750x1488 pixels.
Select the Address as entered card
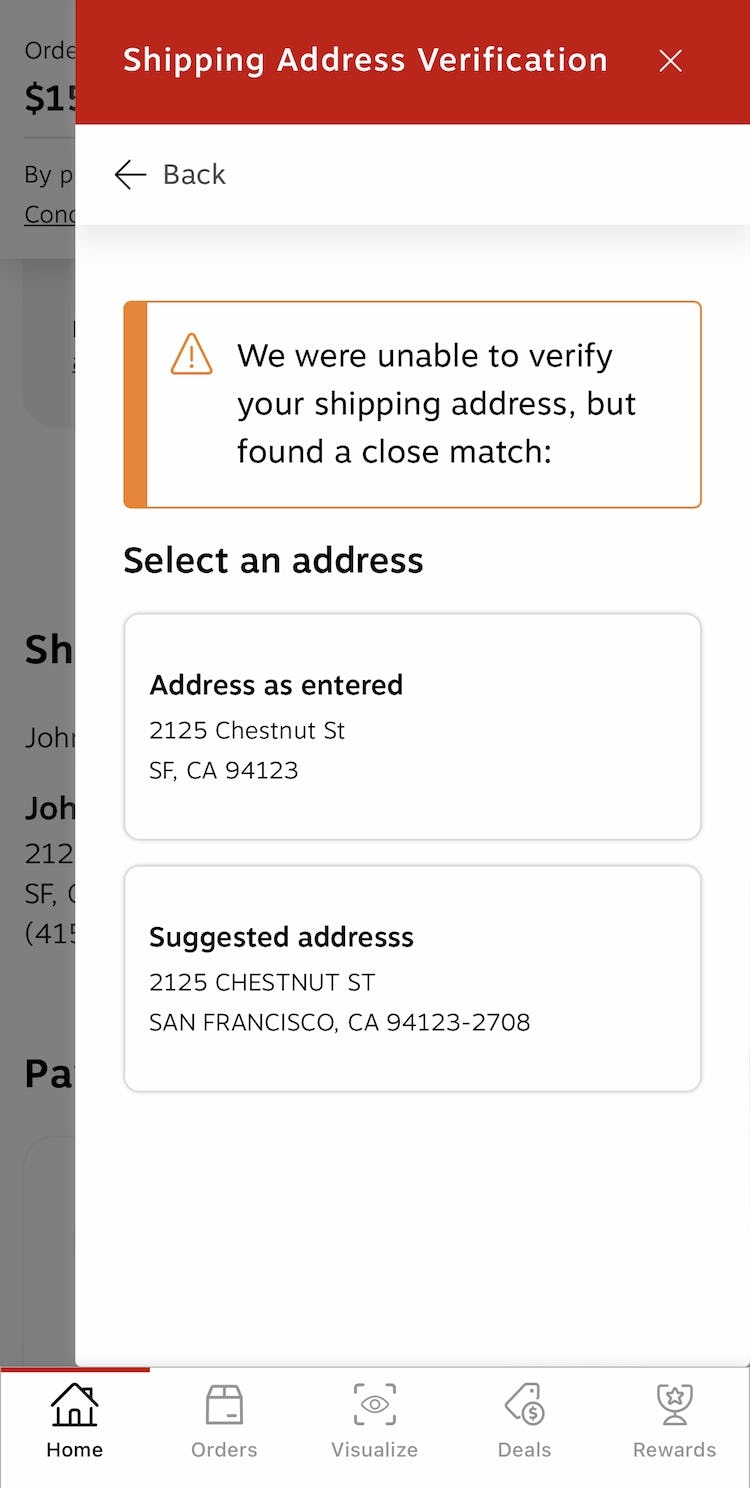412,726
